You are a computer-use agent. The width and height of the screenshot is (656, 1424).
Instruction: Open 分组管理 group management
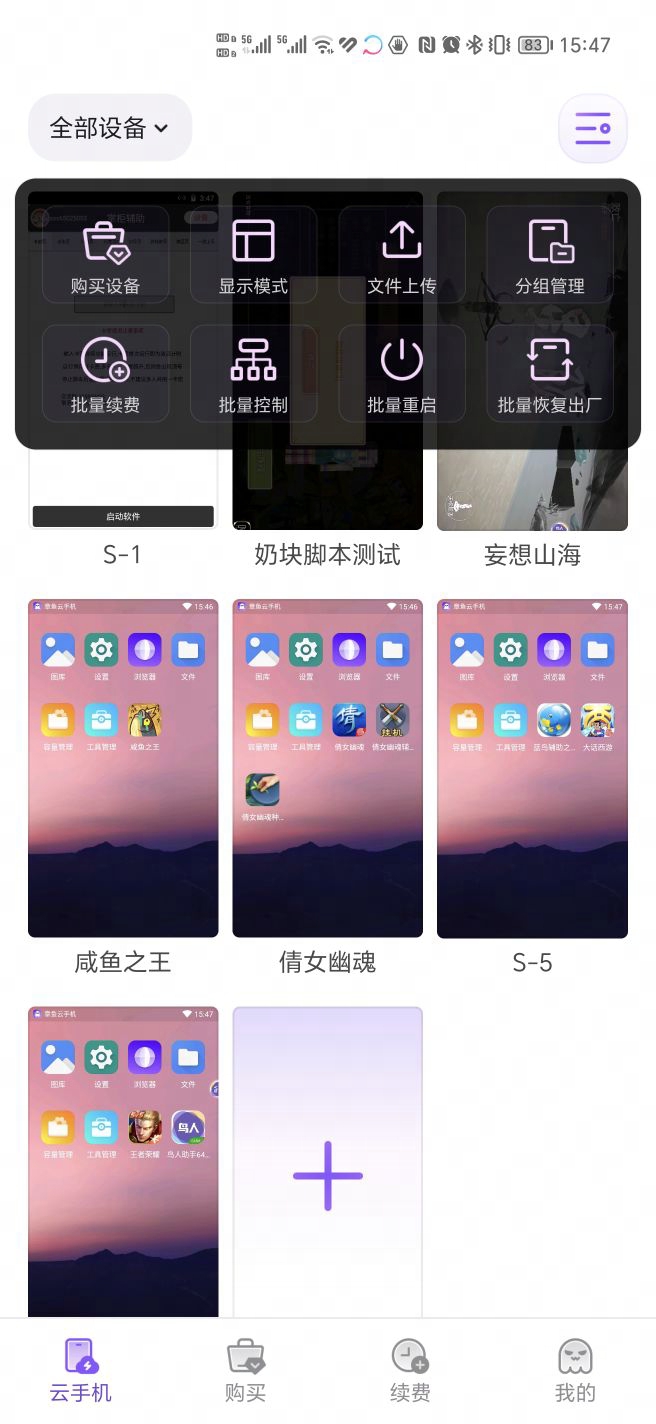(x=549, y=257)
